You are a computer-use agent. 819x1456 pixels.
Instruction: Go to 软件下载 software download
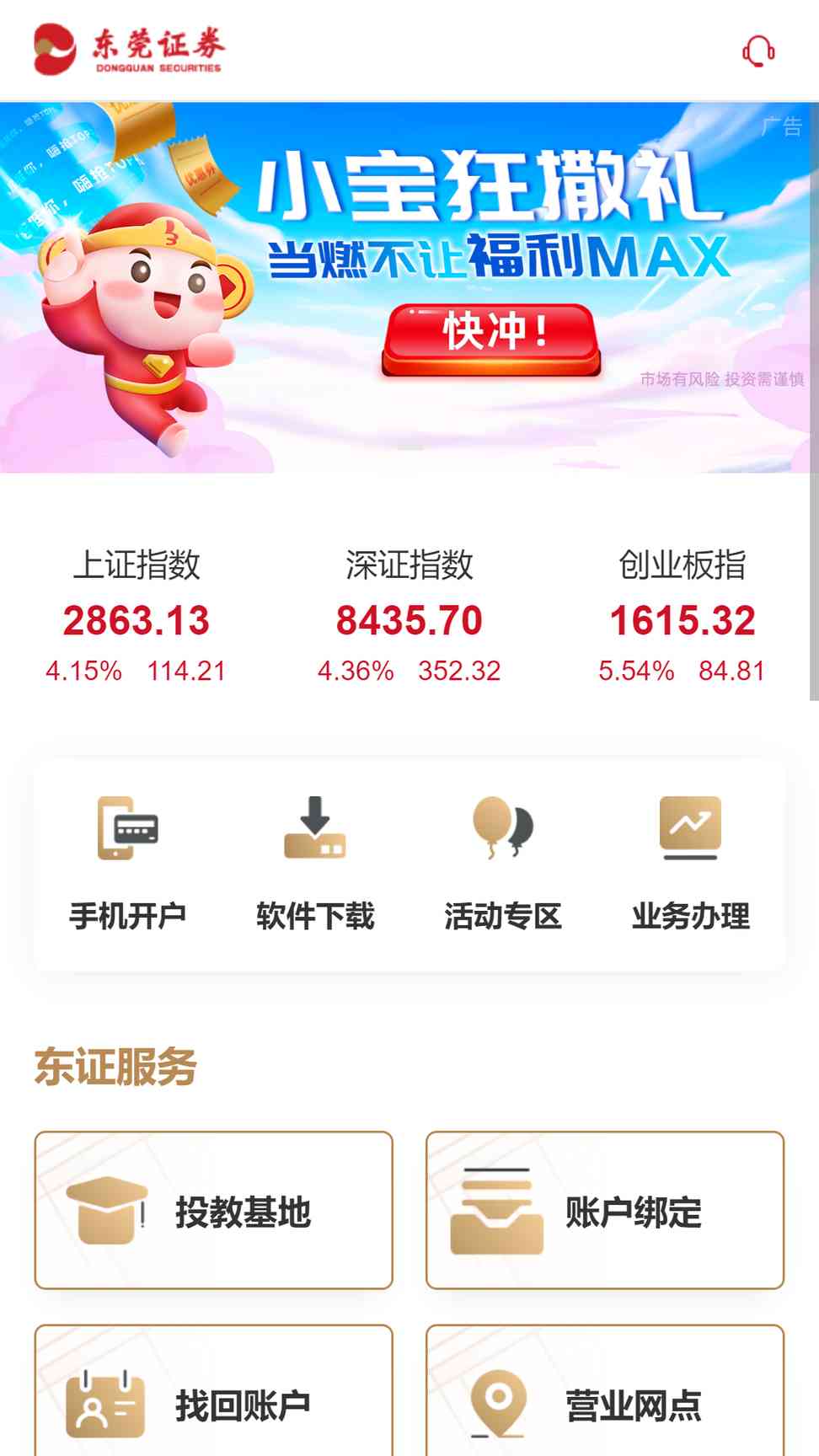click(x=315, y=864)
